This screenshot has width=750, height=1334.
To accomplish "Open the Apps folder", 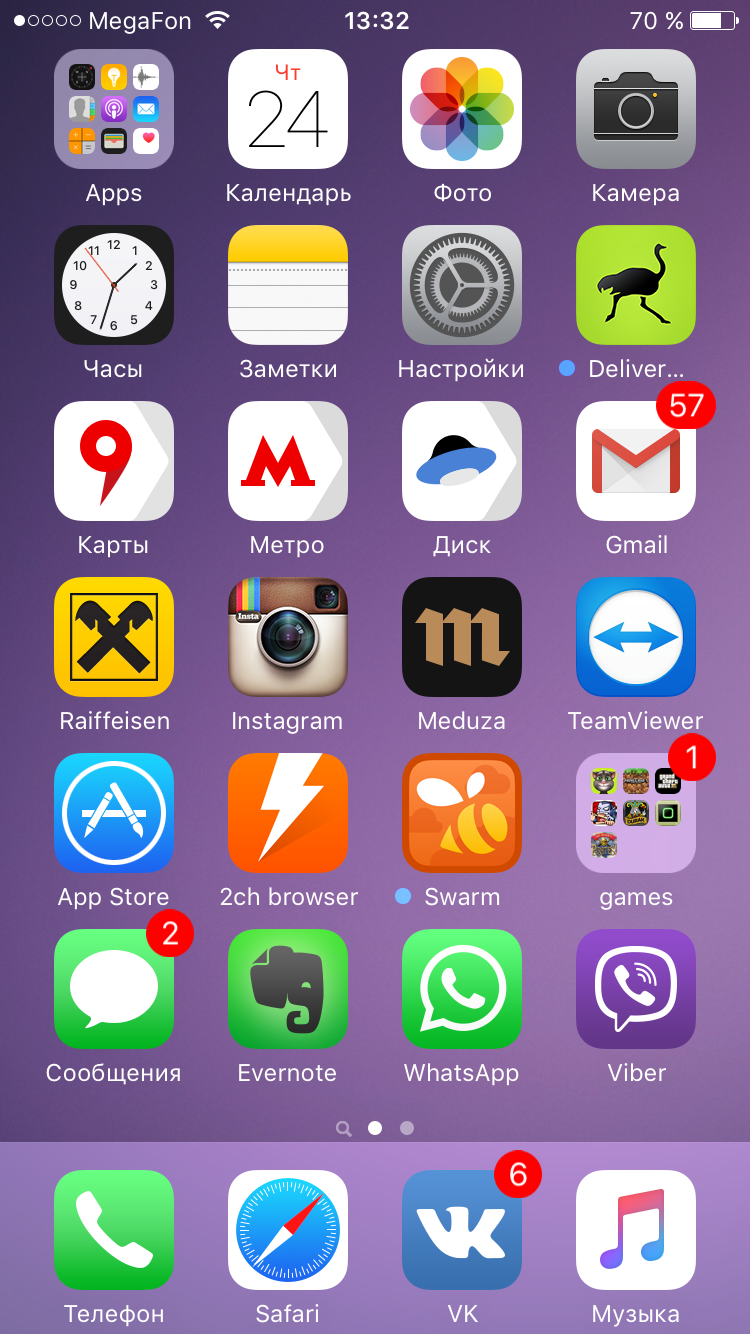I will [114, 109].
